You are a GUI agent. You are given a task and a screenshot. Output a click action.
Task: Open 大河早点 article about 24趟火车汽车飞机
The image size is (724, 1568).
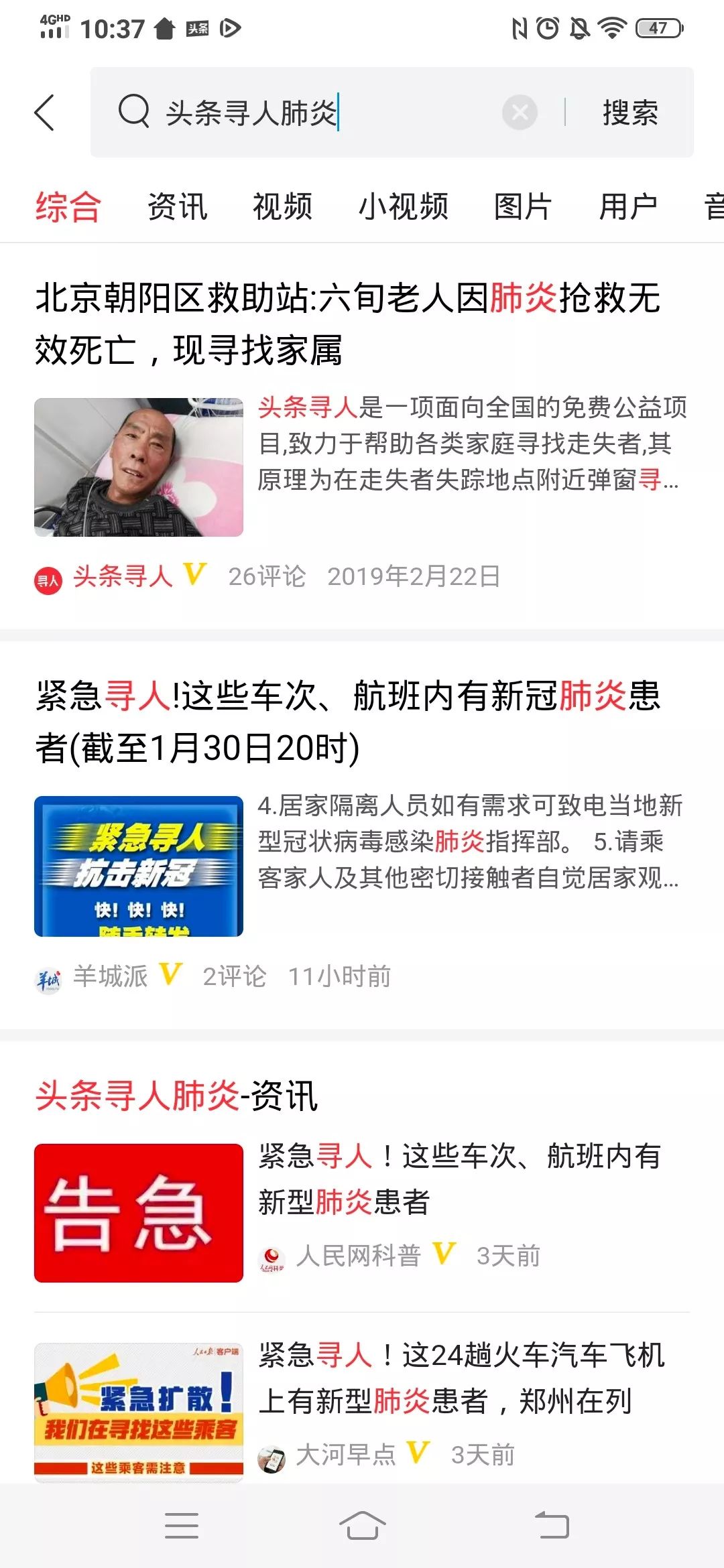(x=461, y=1378)
